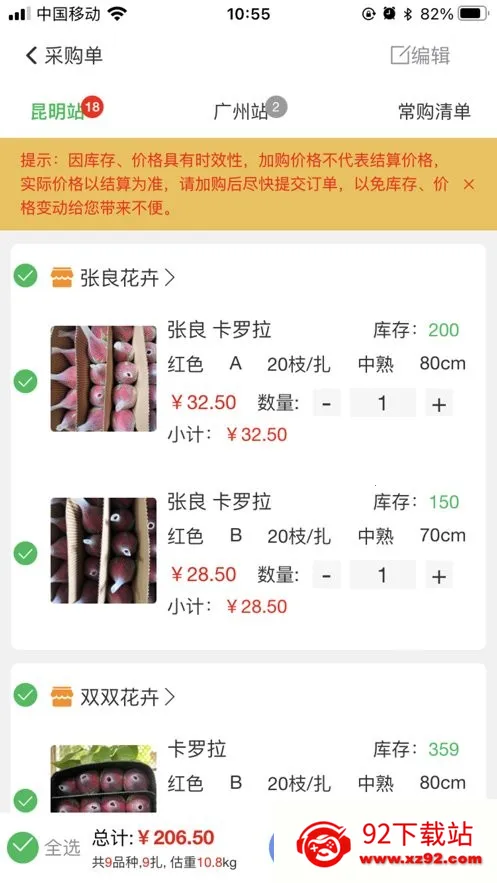497x883 pixels.
Task: Uncheck the 张良 卡罗拉 80cm item
Action: pos(25,381)
